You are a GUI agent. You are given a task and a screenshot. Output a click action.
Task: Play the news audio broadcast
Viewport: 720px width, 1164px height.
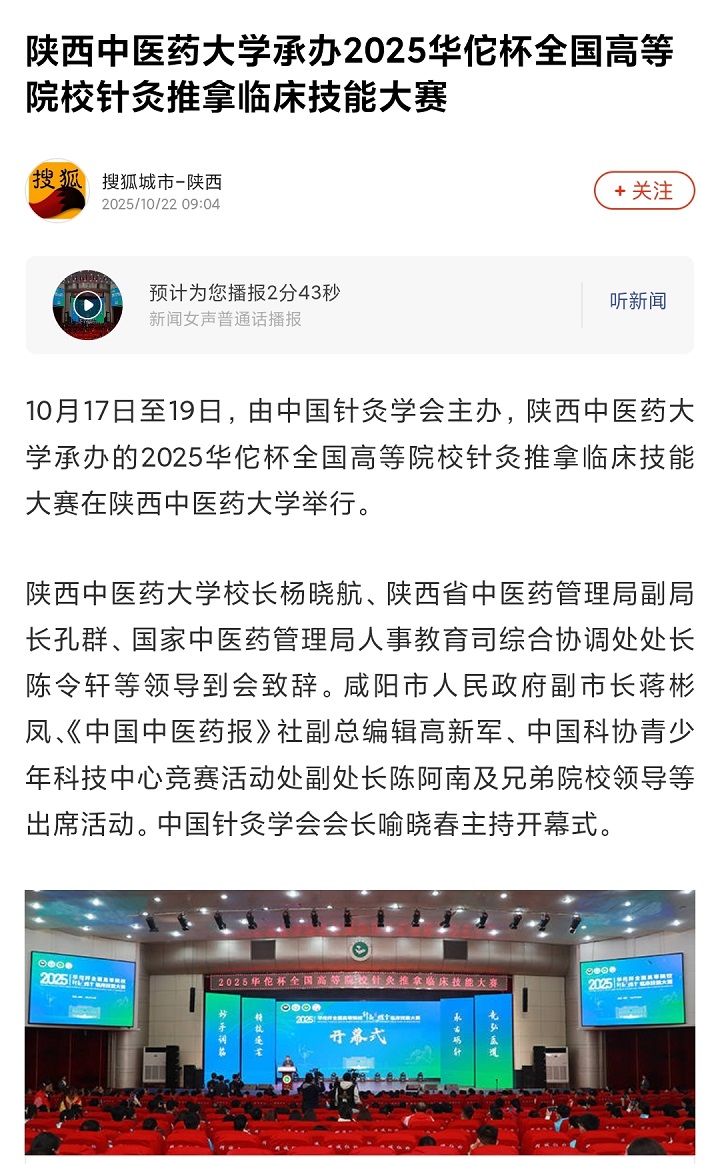click(x=88, y=304)
